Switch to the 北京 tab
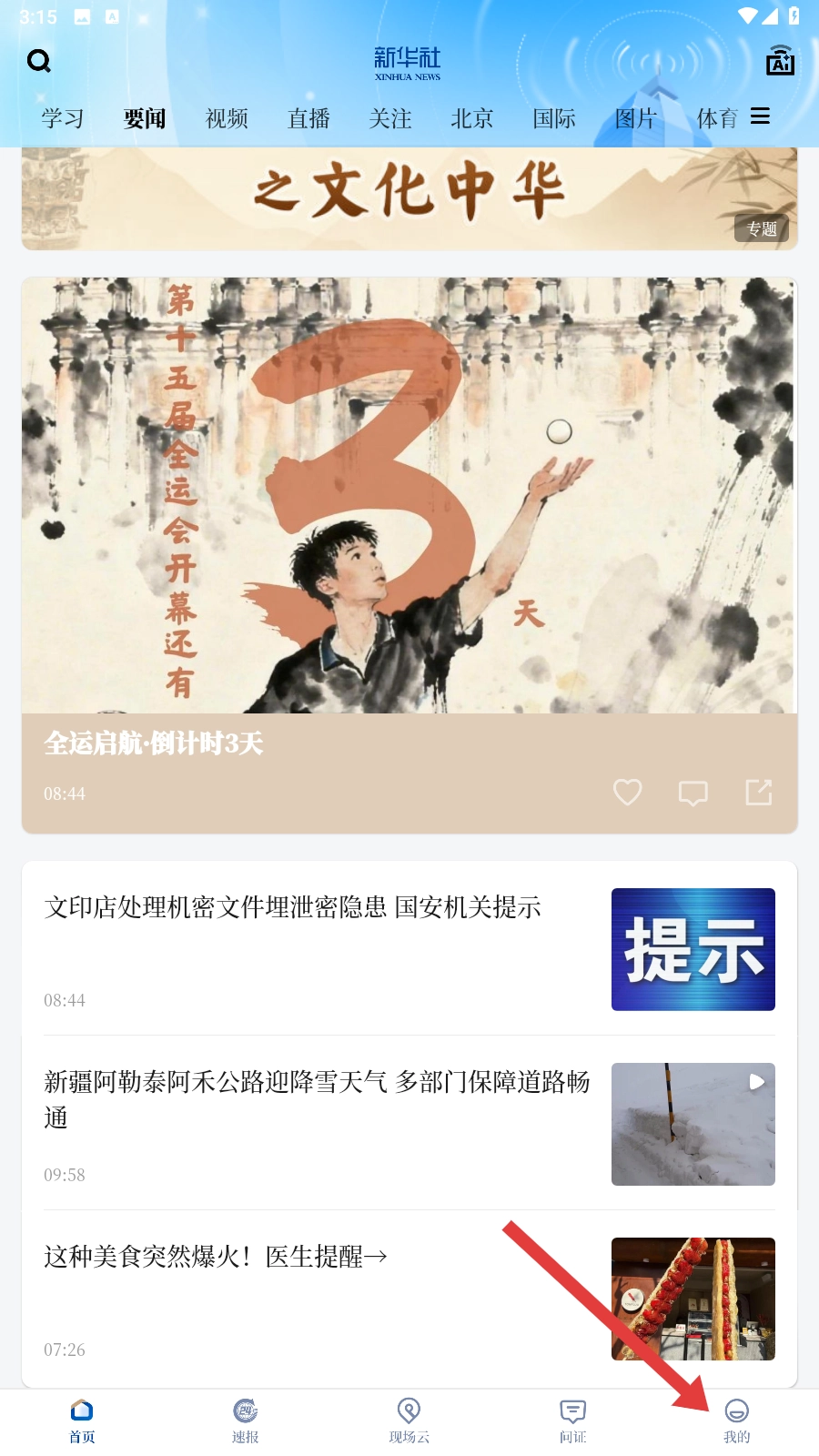The height and width of the screenshot is (1456, 819). tap(472, 118)
